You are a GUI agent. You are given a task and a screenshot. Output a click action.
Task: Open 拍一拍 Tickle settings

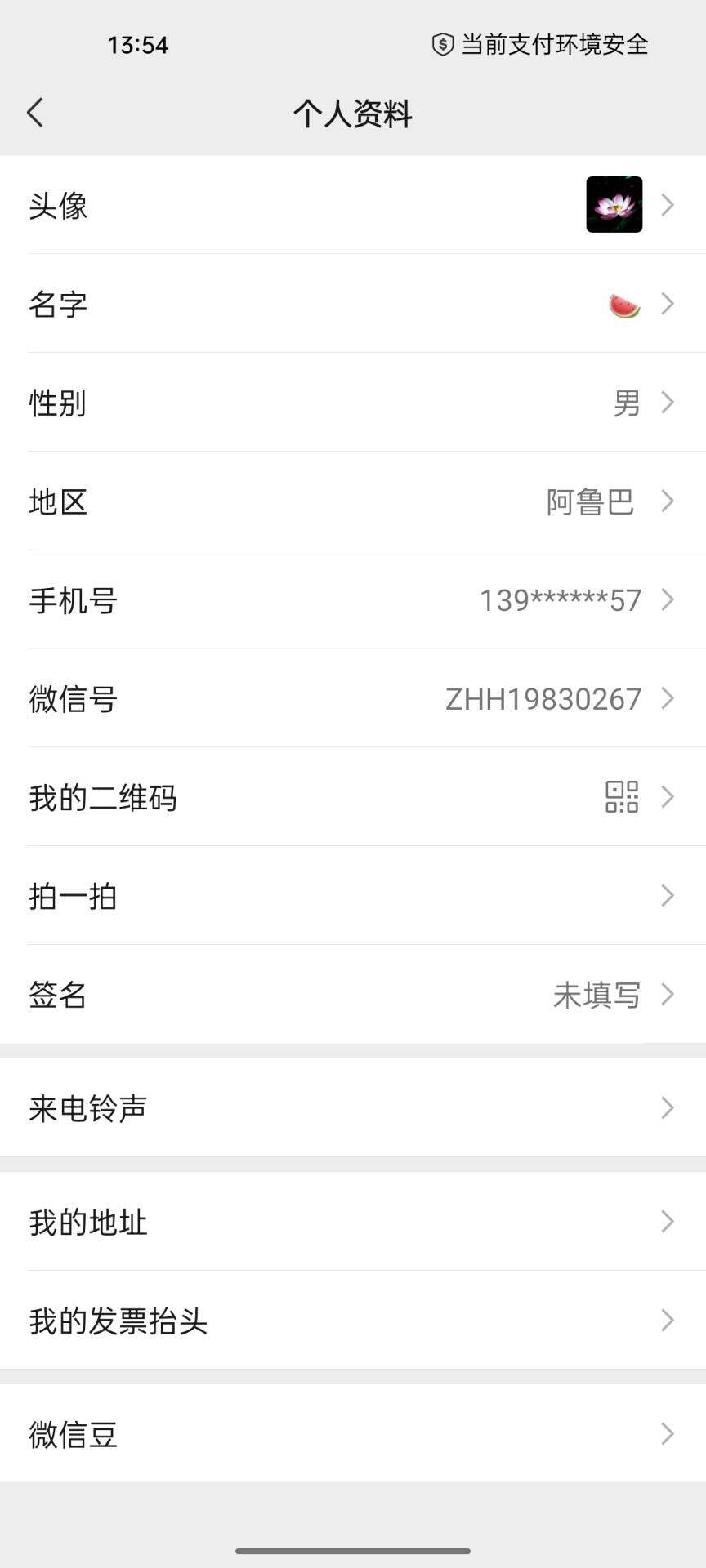pyautogui.click(x=353, y=896)
